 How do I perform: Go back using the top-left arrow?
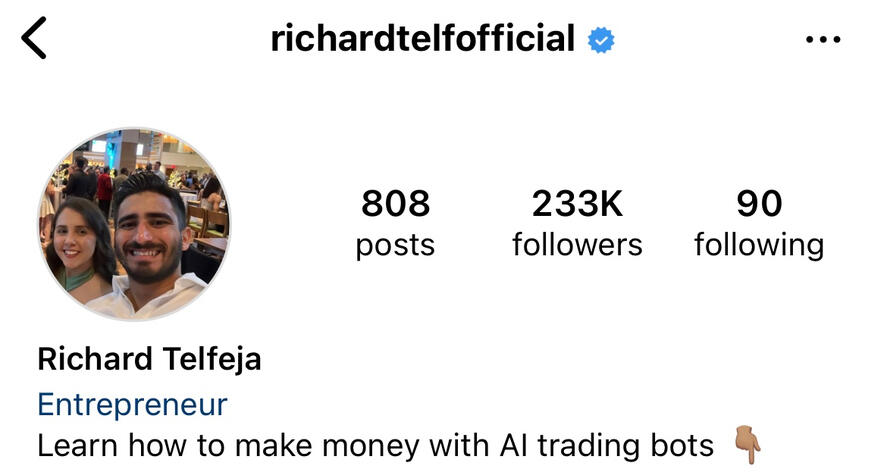pos(34,40)
